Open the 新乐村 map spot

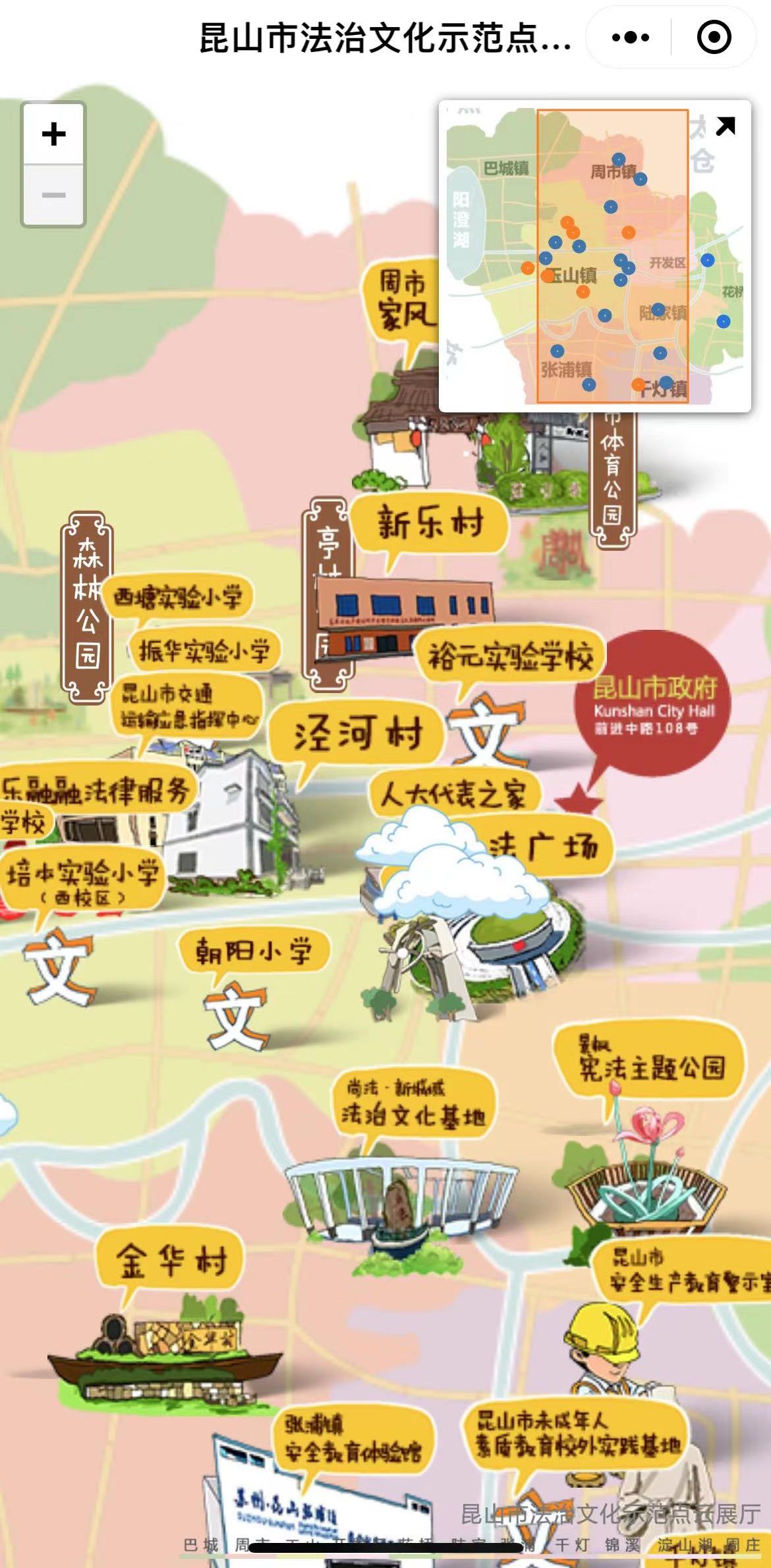coord(430,524)
